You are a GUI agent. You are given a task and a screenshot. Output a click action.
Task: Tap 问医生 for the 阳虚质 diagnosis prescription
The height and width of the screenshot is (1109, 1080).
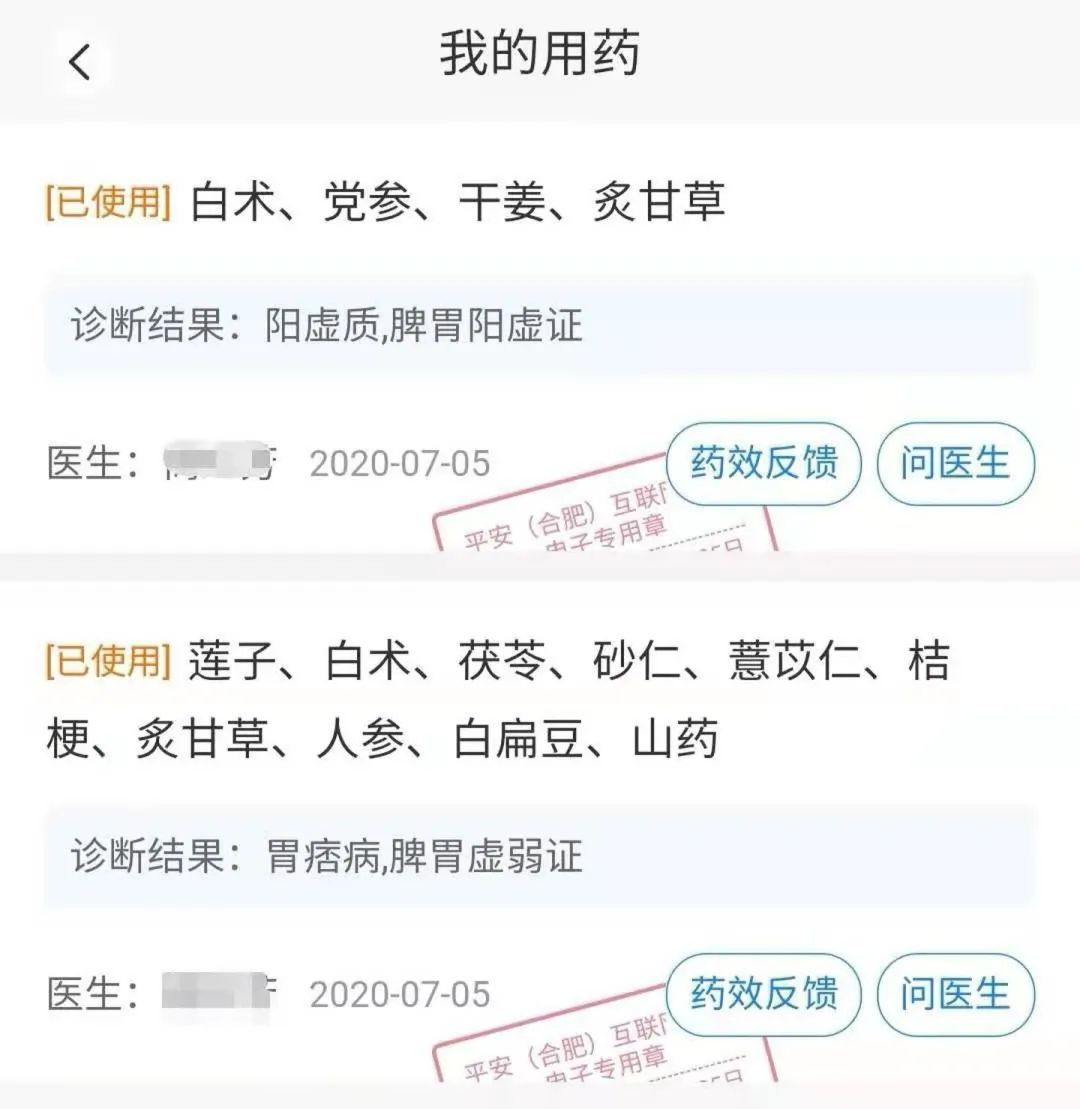tap(955, 464)
